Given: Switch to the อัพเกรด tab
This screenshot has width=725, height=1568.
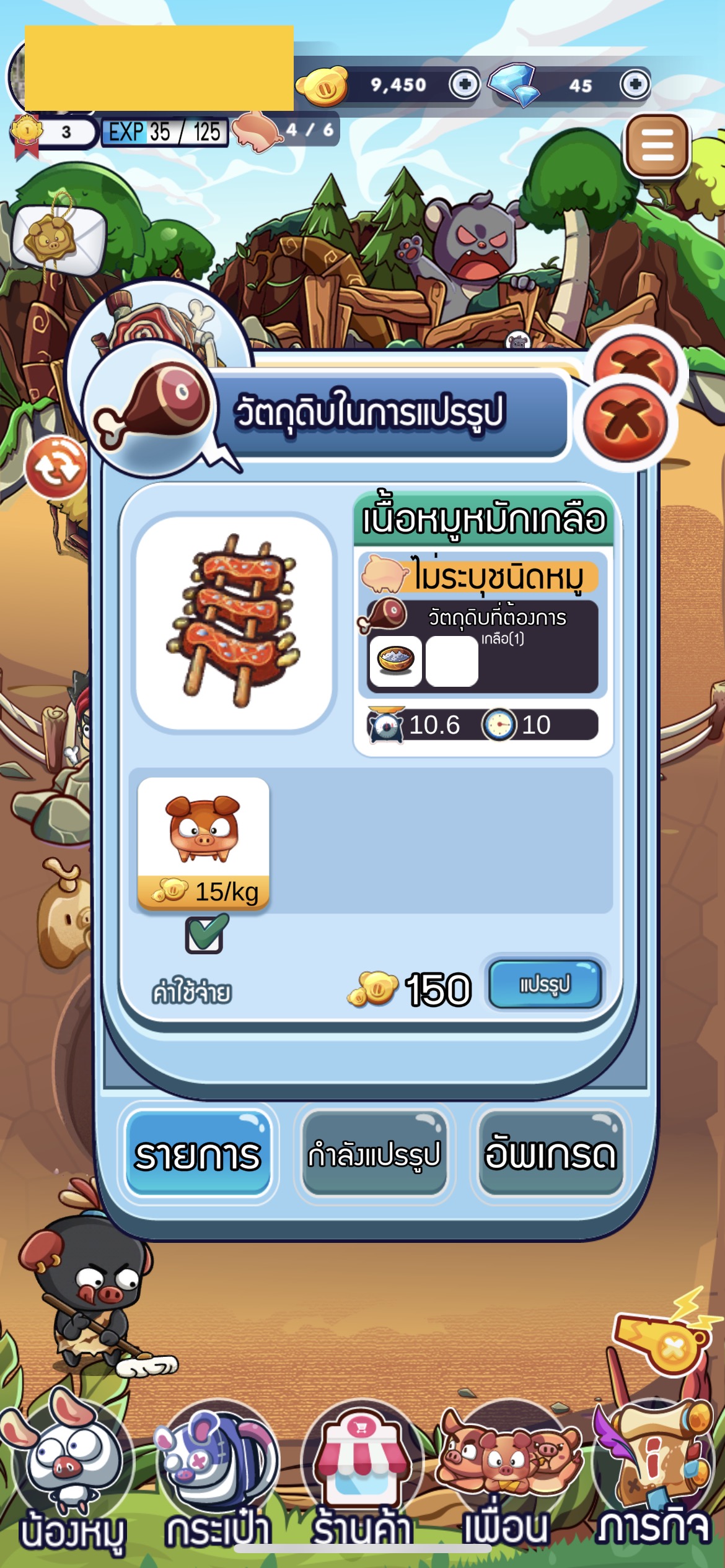Looking at the screenshot, I should tap(550, 1154).
